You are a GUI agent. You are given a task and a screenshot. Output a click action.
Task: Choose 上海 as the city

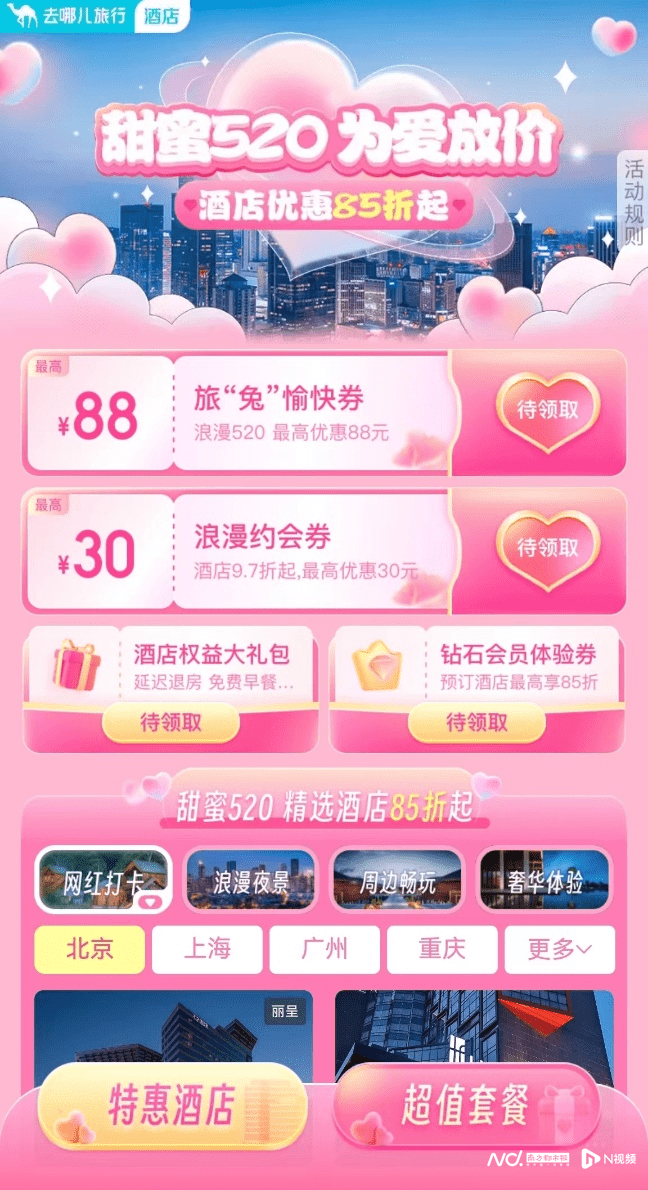point(207,949)
